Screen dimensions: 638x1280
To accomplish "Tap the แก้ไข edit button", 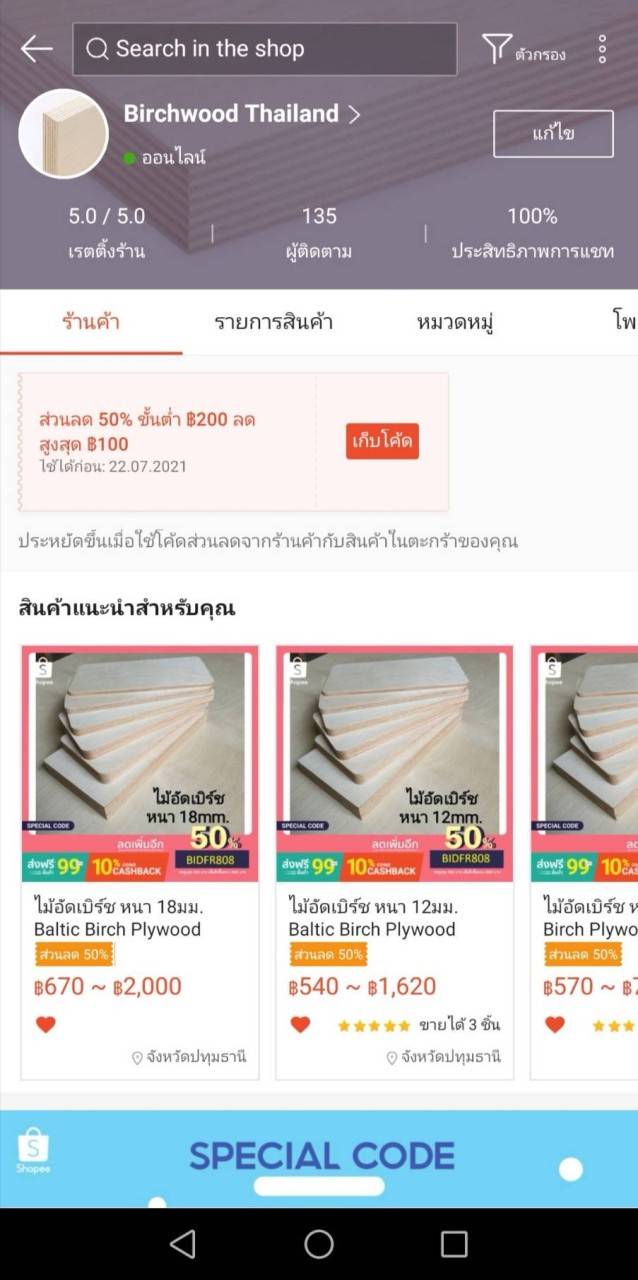I will pyautogui.click(x=553, y=134).
